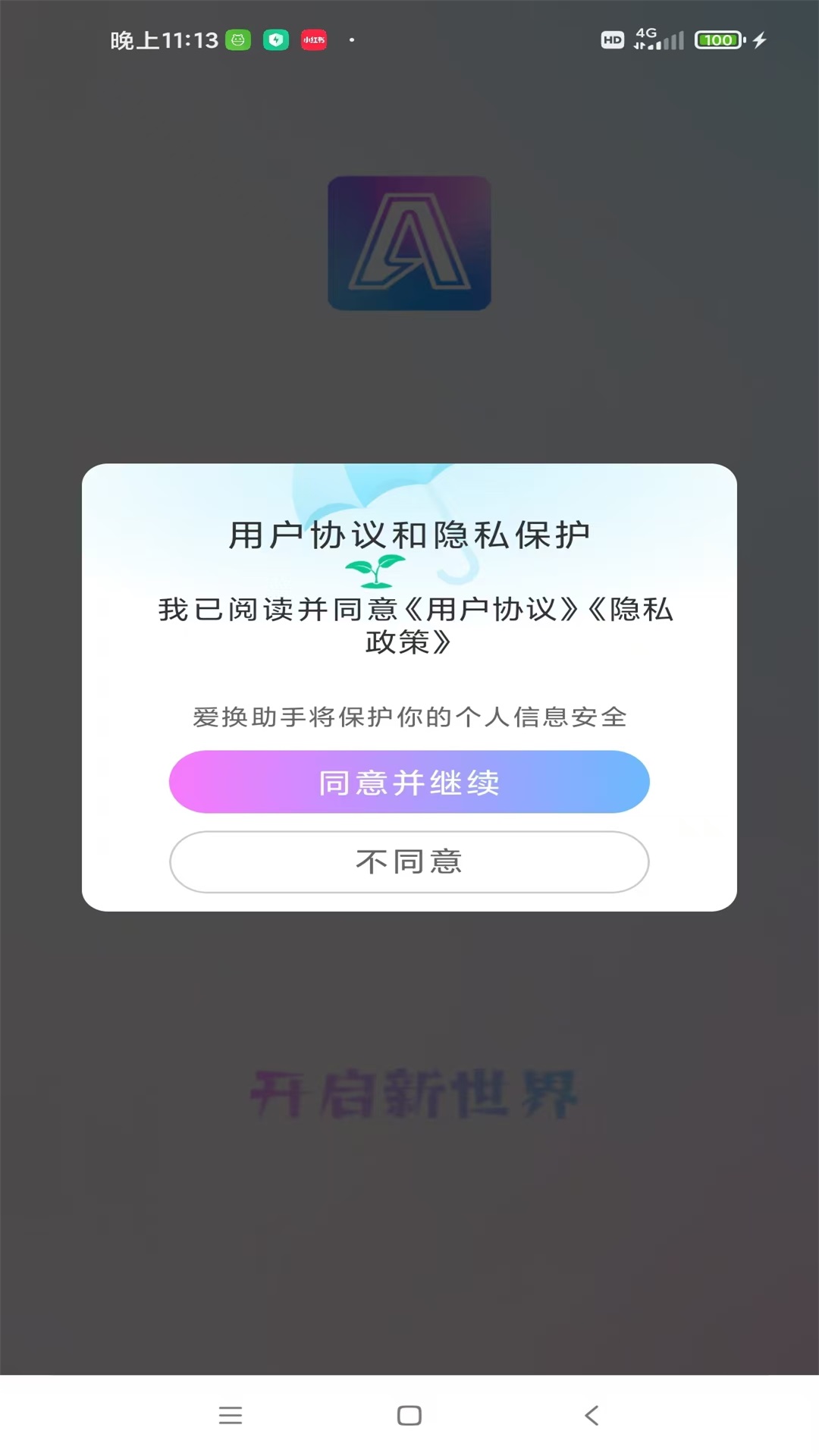The height and width of the screenshot is (1456, 819).
Task: Tap the home button in navigation bar
Action: point(409,1415)
